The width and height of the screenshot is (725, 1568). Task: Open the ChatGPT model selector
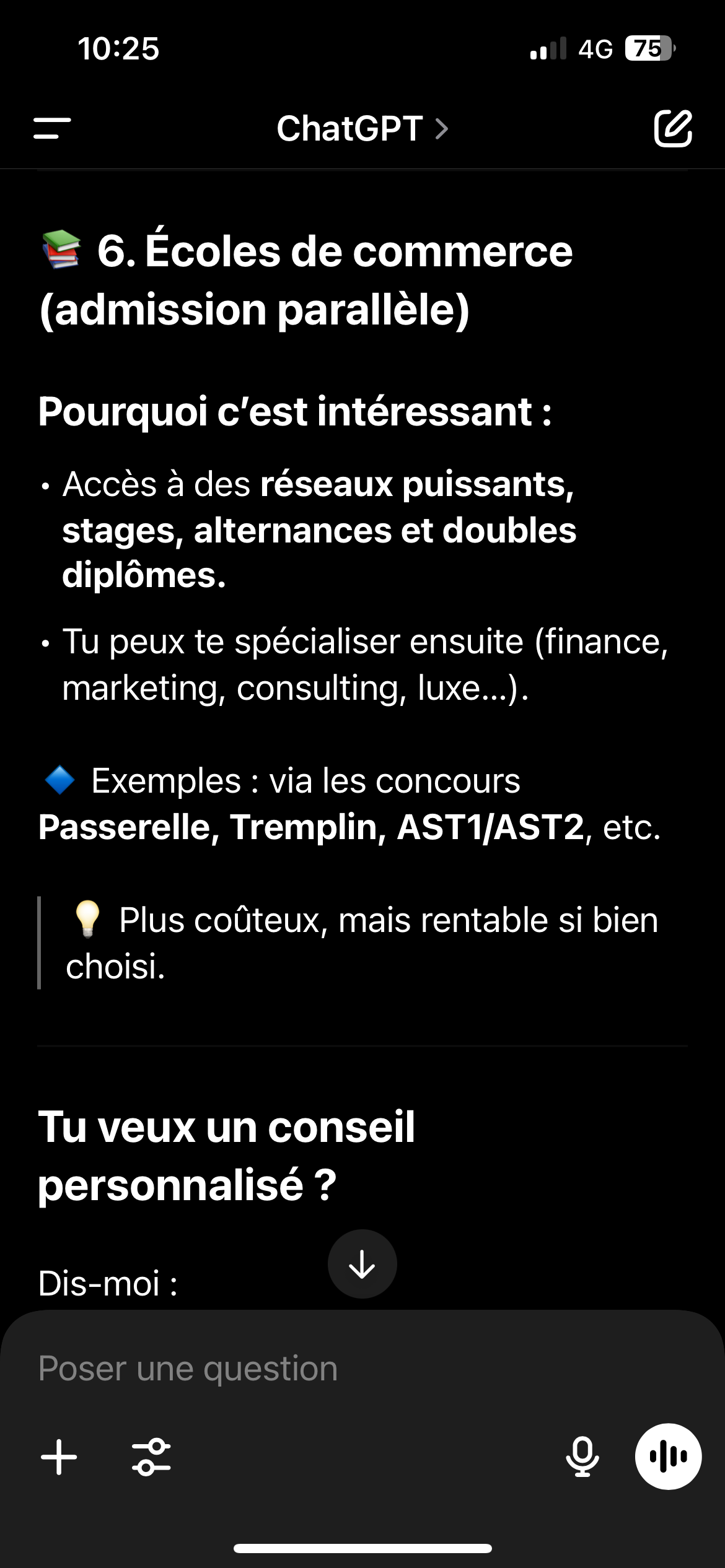(362, 129)
